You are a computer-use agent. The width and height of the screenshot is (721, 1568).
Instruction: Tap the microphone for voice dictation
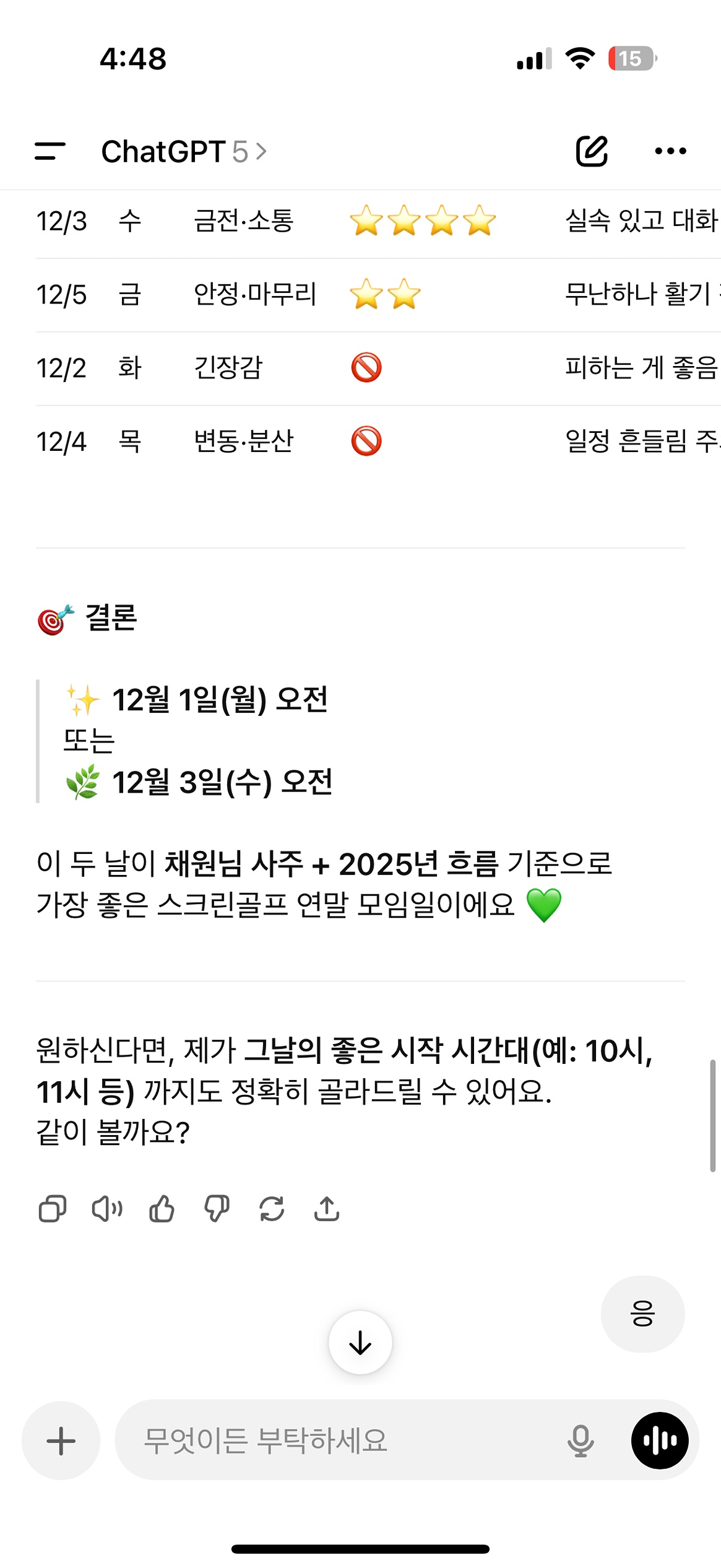[580, 1442]
